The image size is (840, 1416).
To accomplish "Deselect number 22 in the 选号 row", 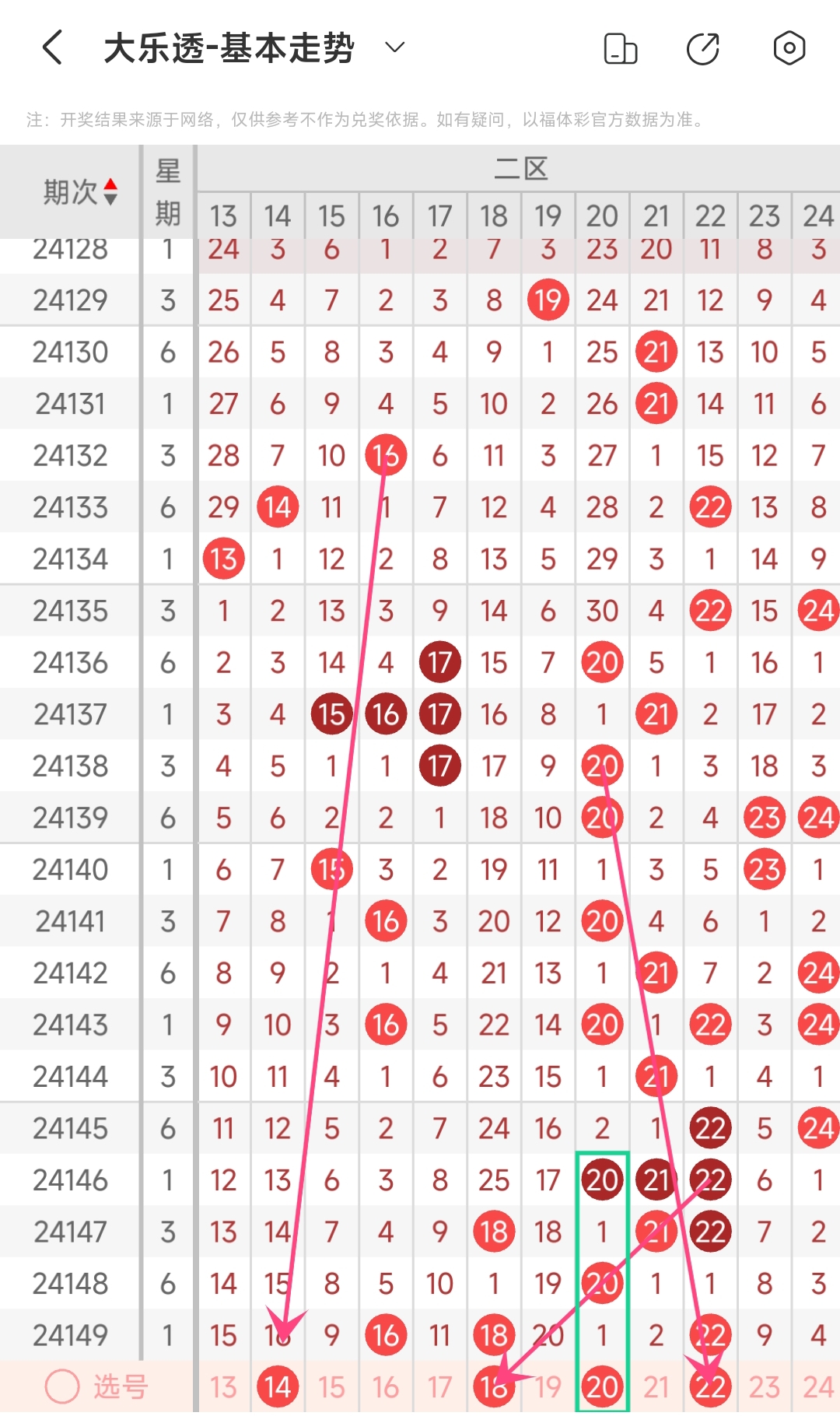I will 710,1386.
